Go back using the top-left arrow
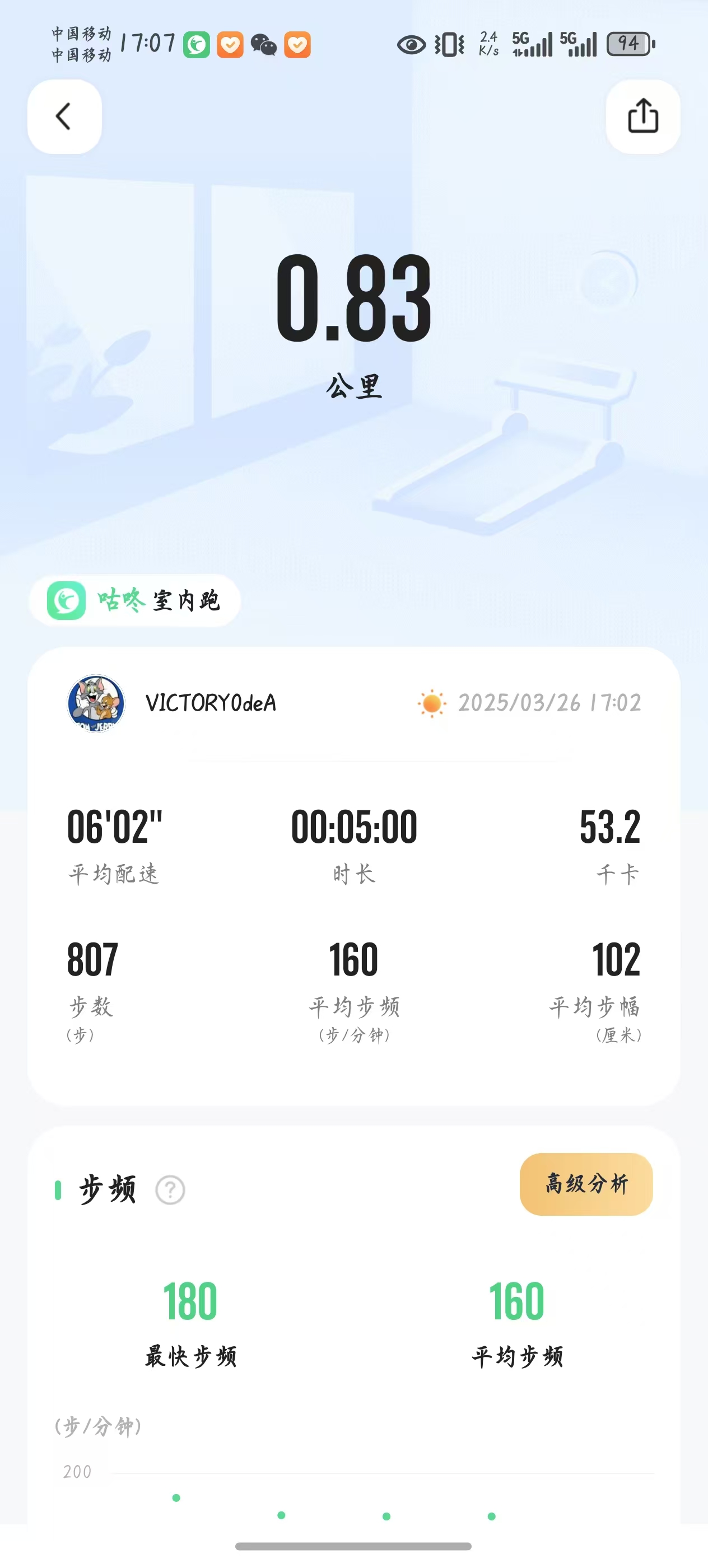The image size is (708, 1568). tap(64, 116)
